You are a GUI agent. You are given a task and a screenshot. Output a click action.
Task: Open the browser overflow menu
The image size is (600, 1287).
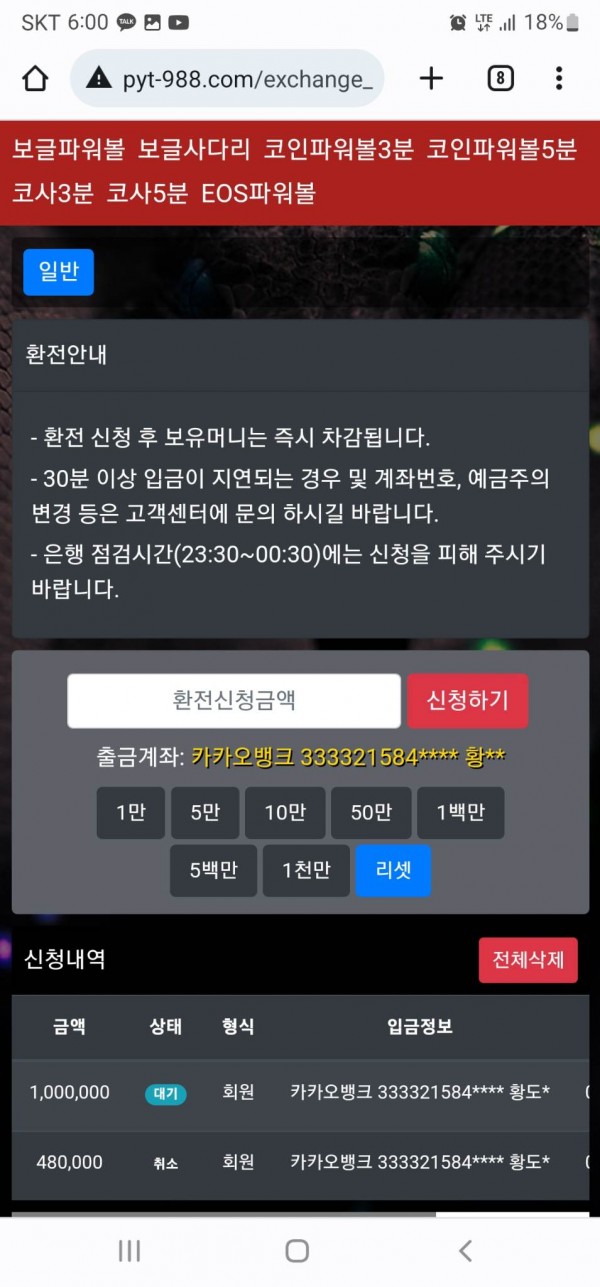[x=559, y=79]
